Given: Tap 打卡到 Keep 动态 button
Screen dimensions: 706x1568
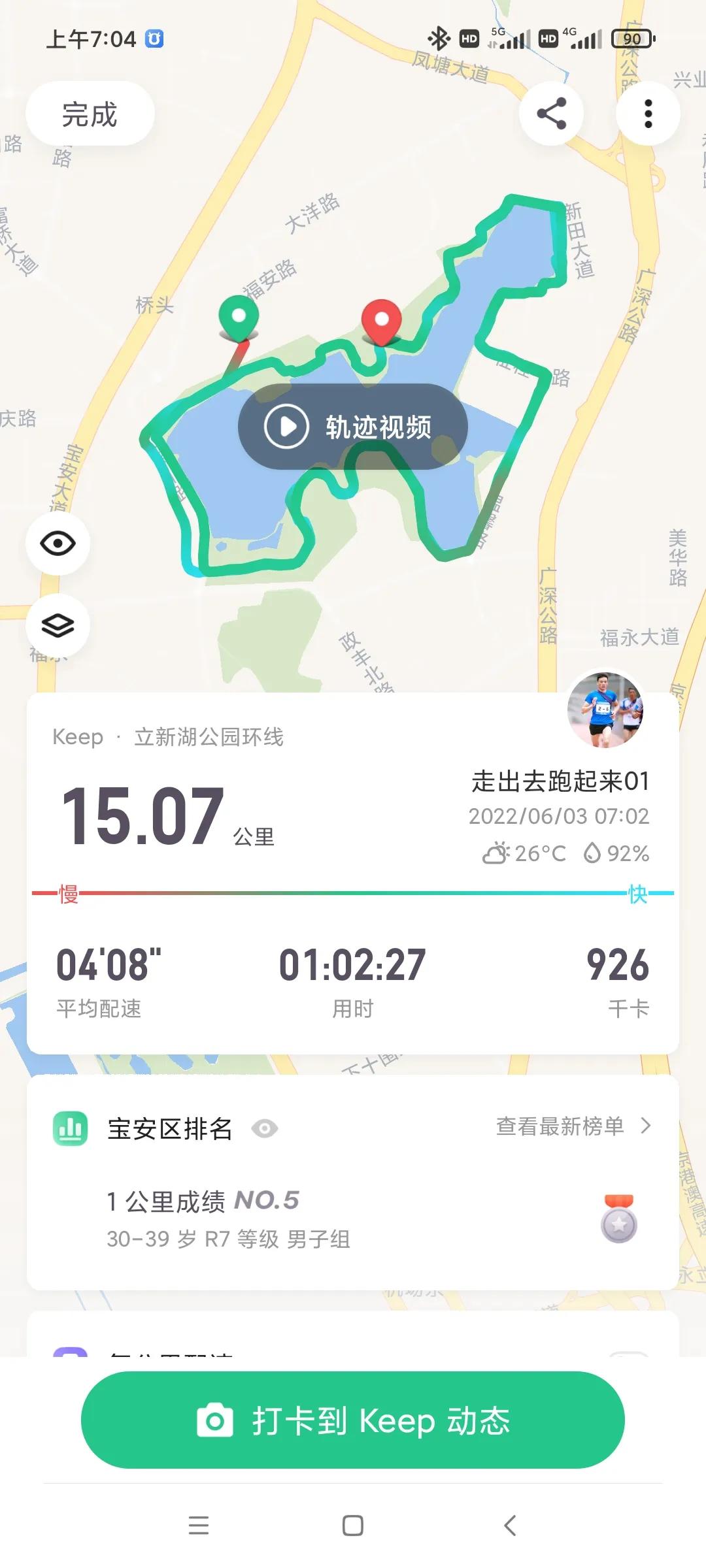Looking at the screenshot, I should tap(353, 1420).
